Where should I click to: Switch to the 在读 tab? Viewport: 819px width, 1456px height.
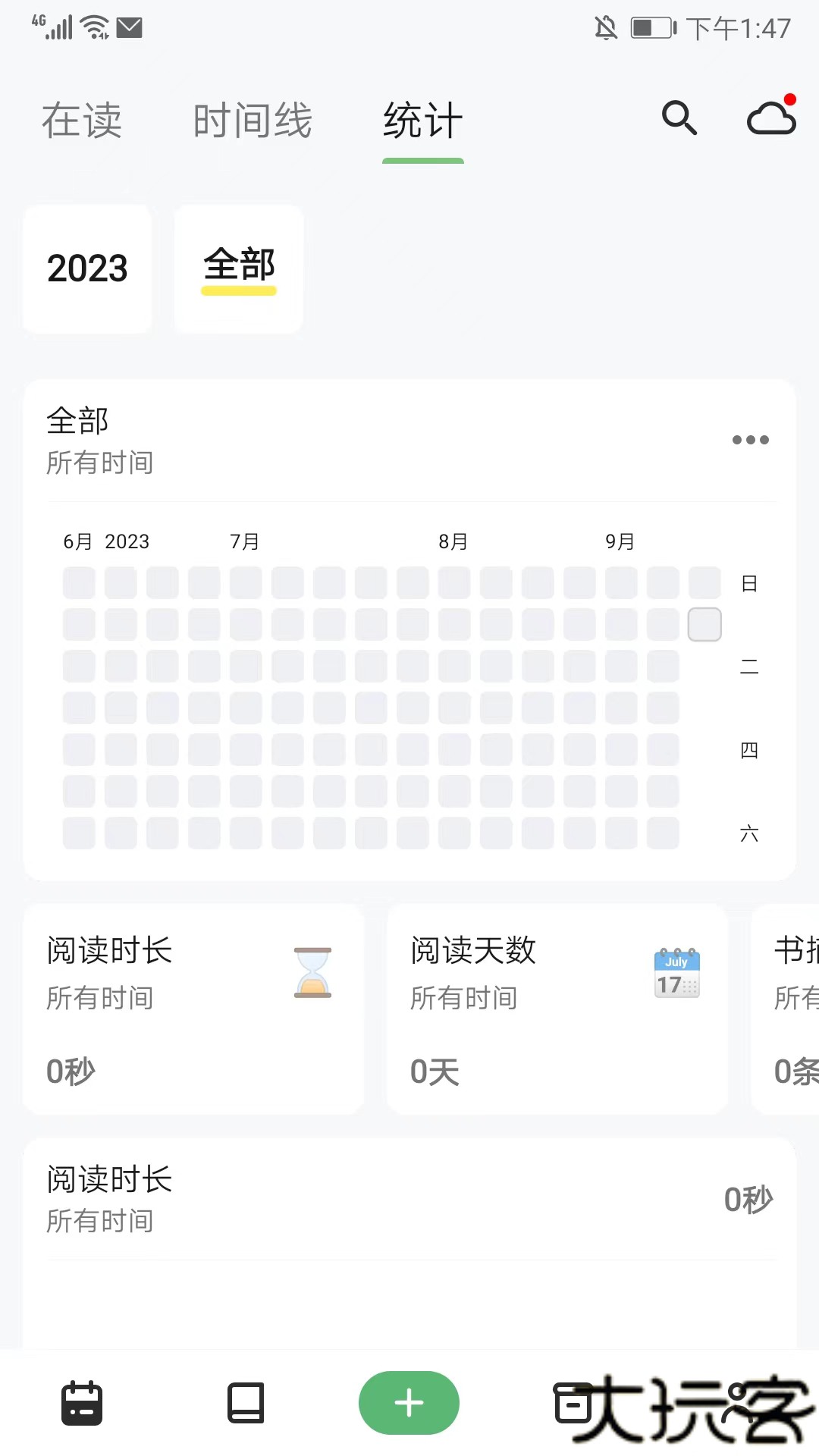(81, 120)
